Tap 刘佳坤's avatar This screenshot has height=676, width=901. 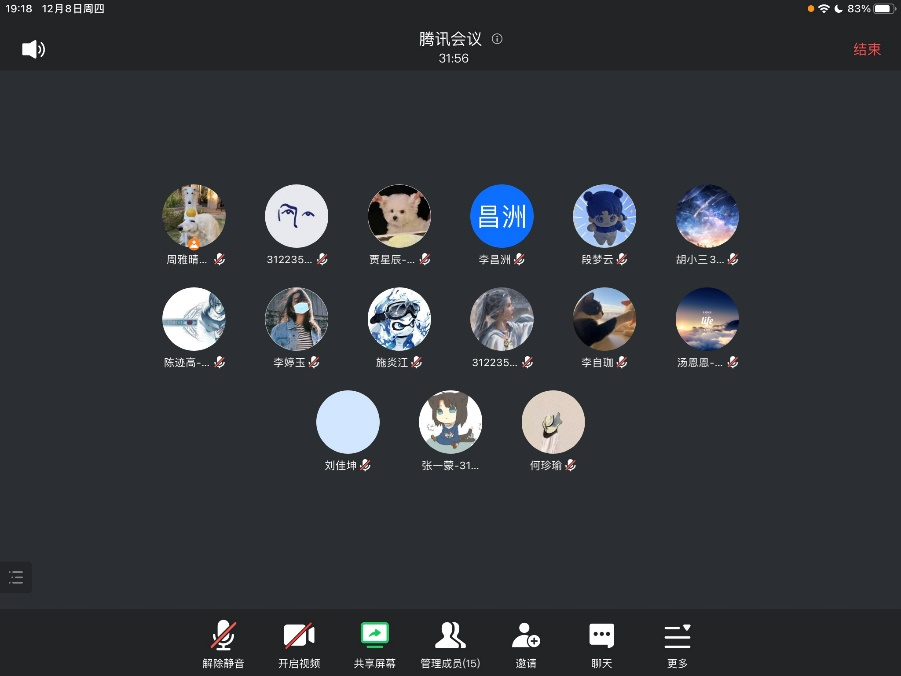(348, 422)
